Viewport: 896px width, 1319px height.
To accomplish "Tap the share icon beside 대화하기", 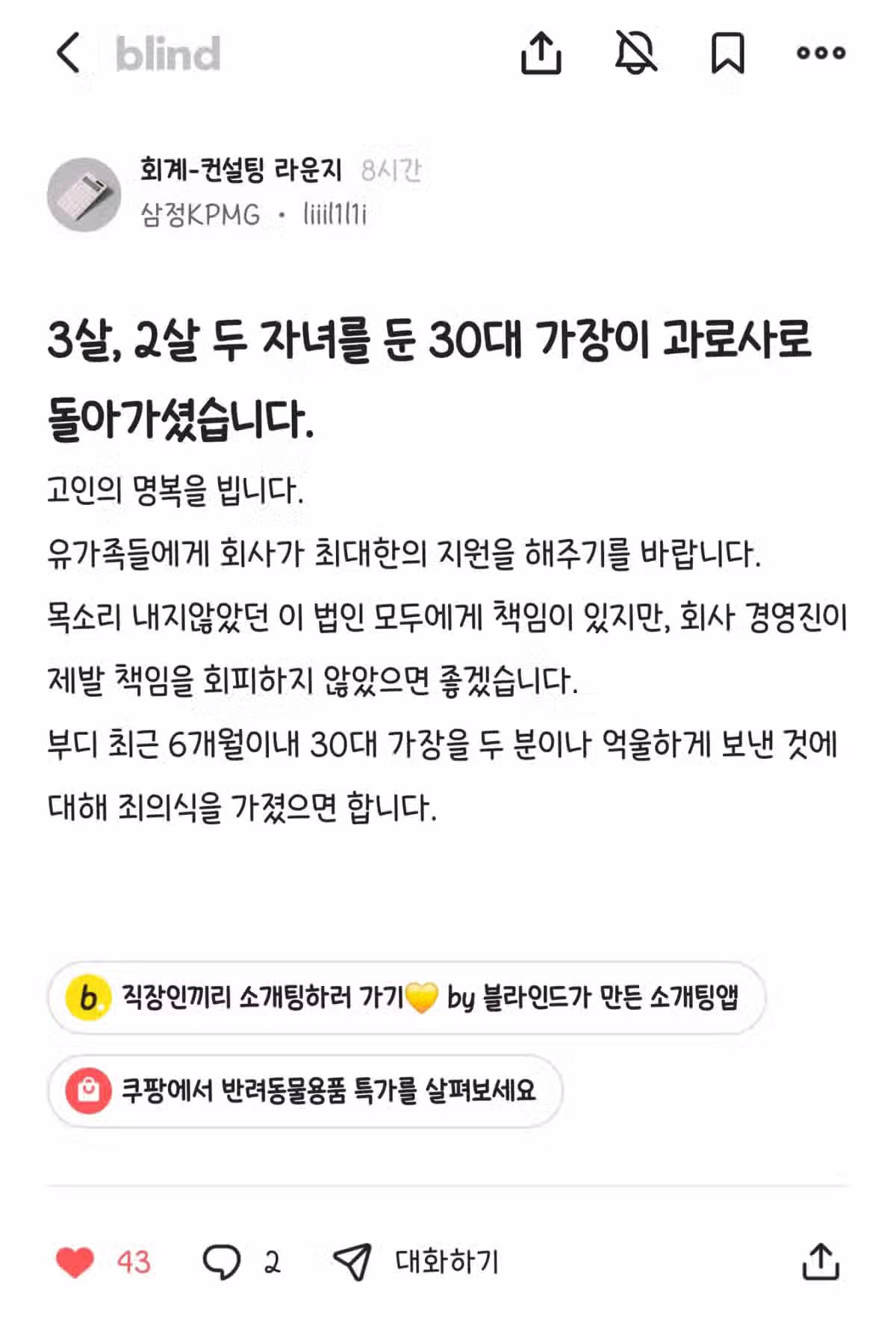I will [820, 1261].
